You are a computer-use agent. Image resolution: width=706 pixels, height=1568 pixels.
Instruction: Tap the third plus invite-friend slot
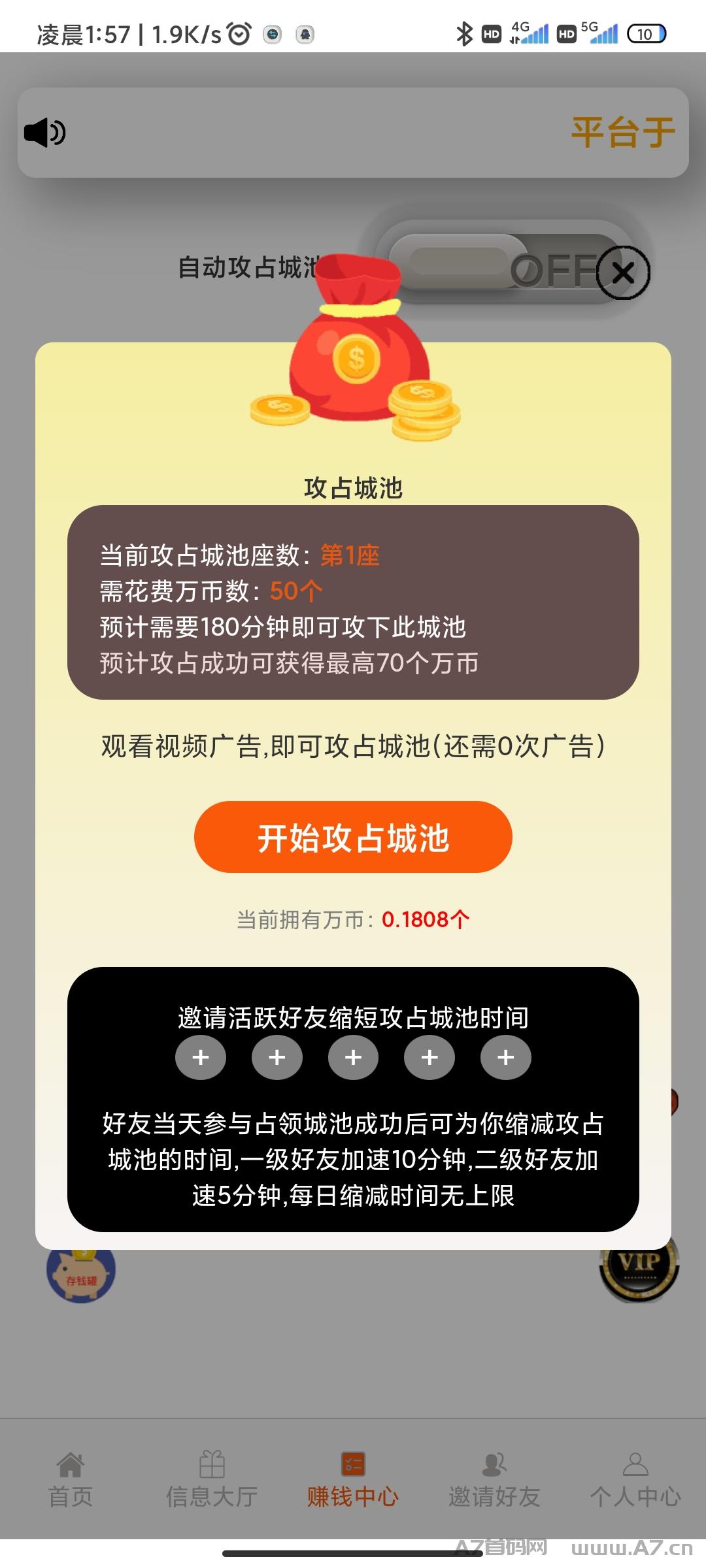pos(353,1057)
